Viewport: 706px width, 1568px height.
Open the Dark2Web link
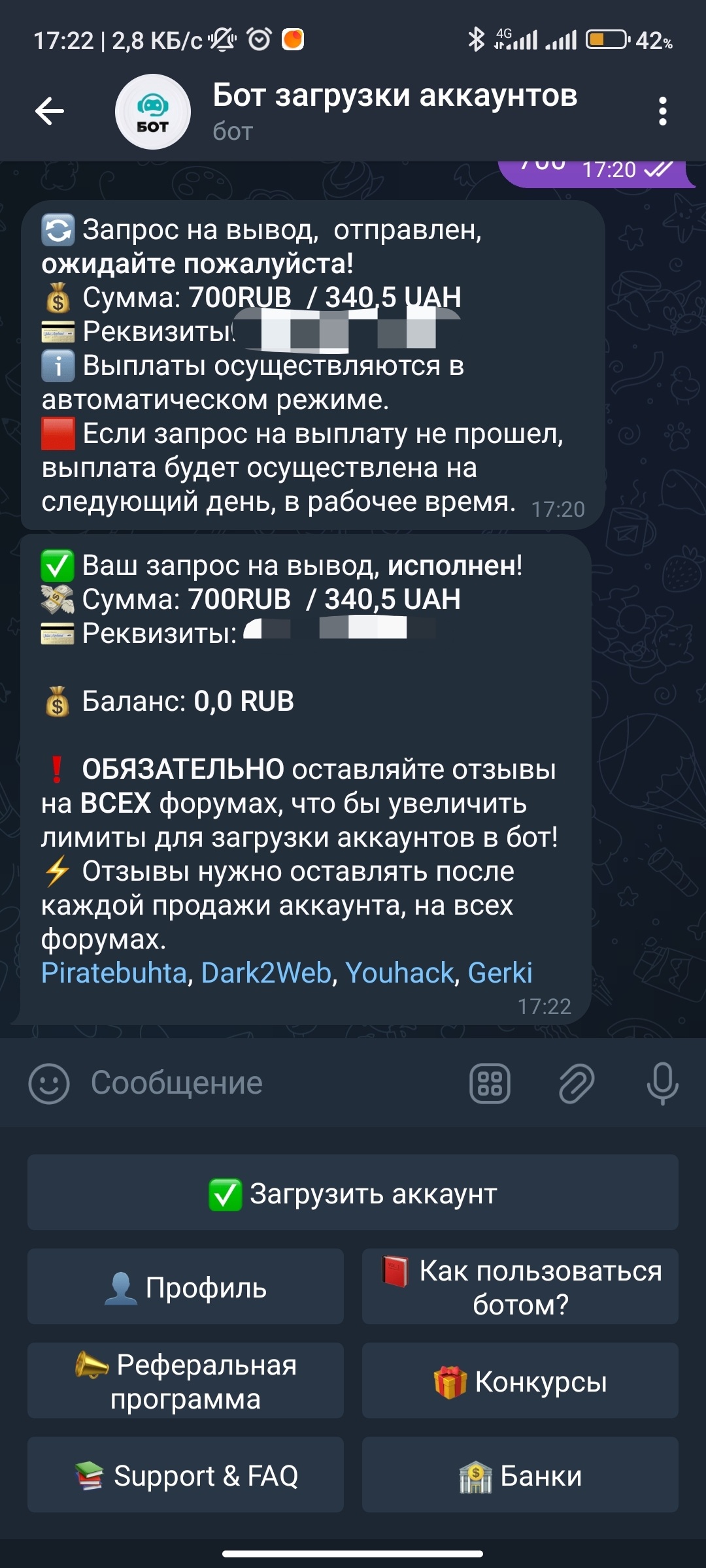[x=266, y=973]
